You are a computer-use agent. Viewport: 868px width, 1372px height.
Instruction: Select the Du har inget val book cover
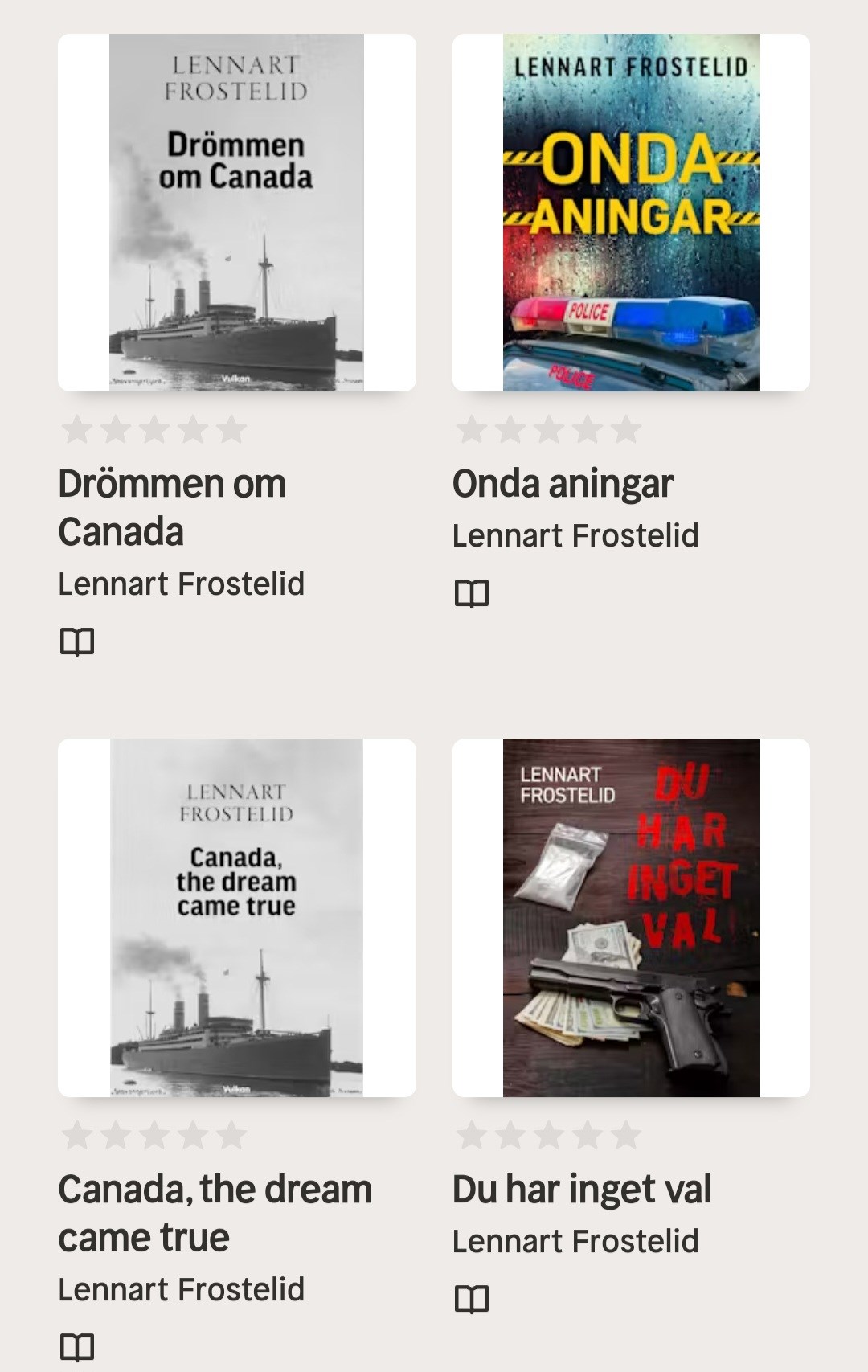pos(631,917)
